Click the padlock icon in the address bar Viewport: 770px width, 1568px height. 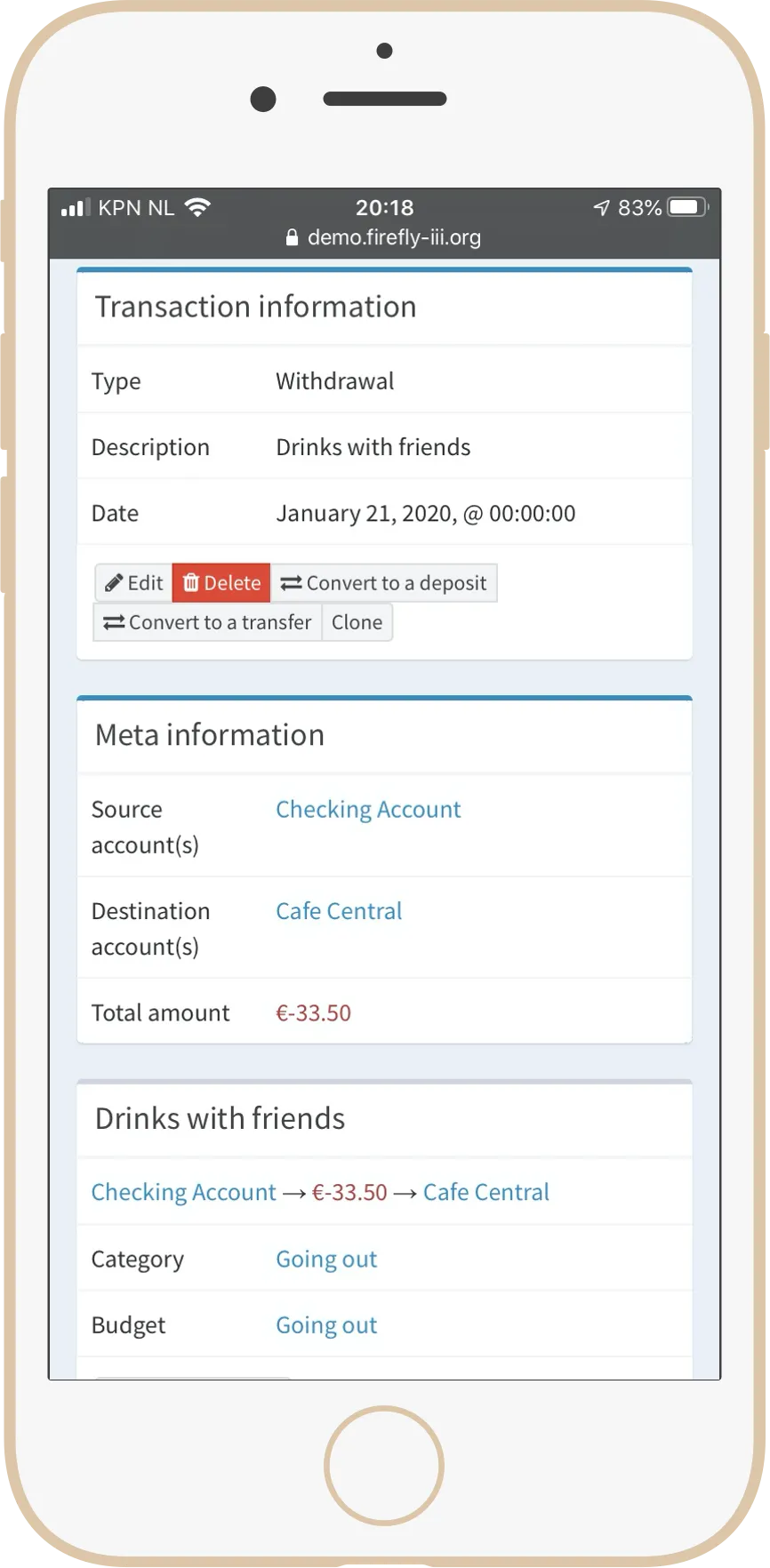pyautogui.click(x=293, y=236)
